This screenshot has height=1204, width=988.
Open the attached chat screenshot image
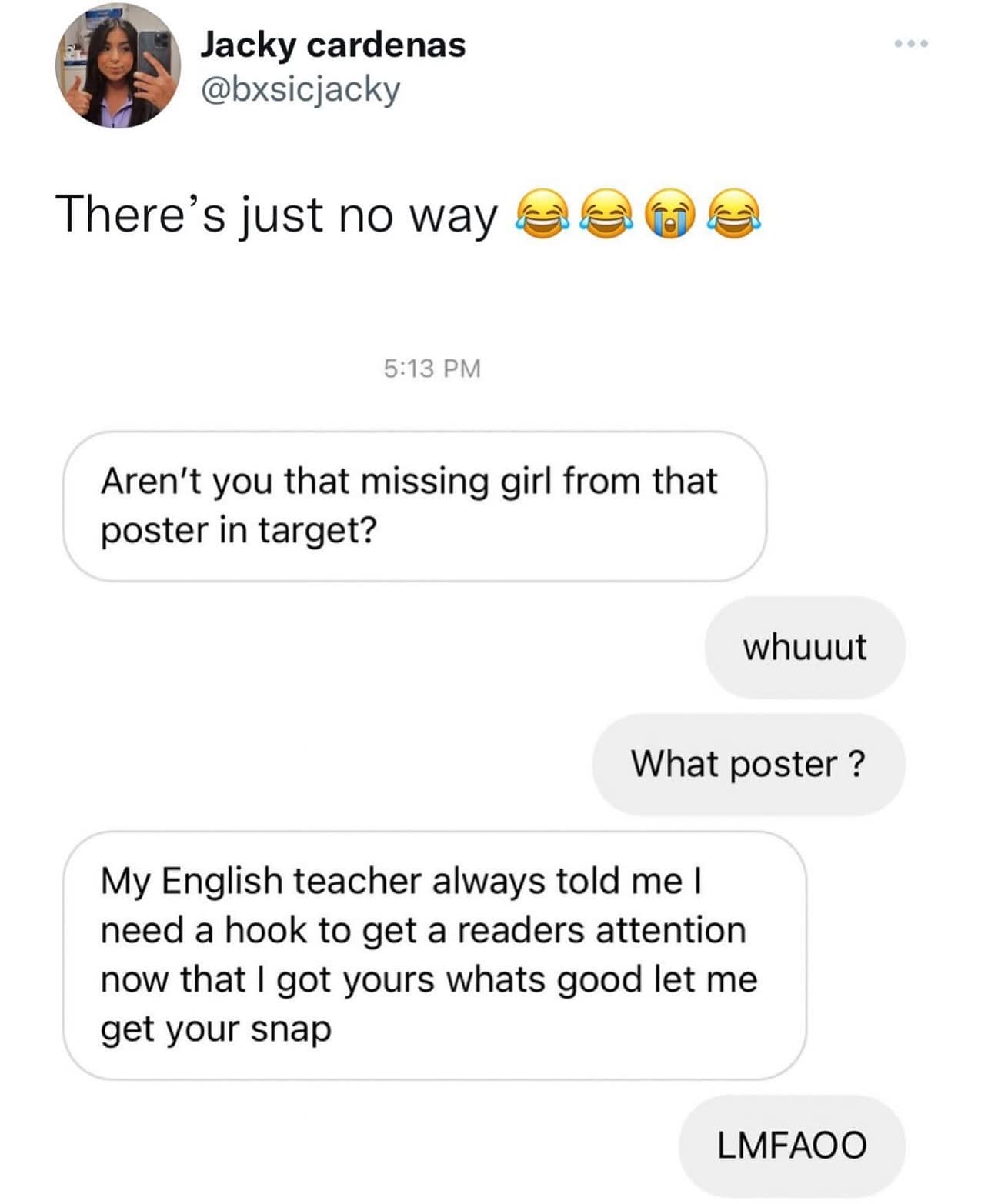tap(485, 769)
